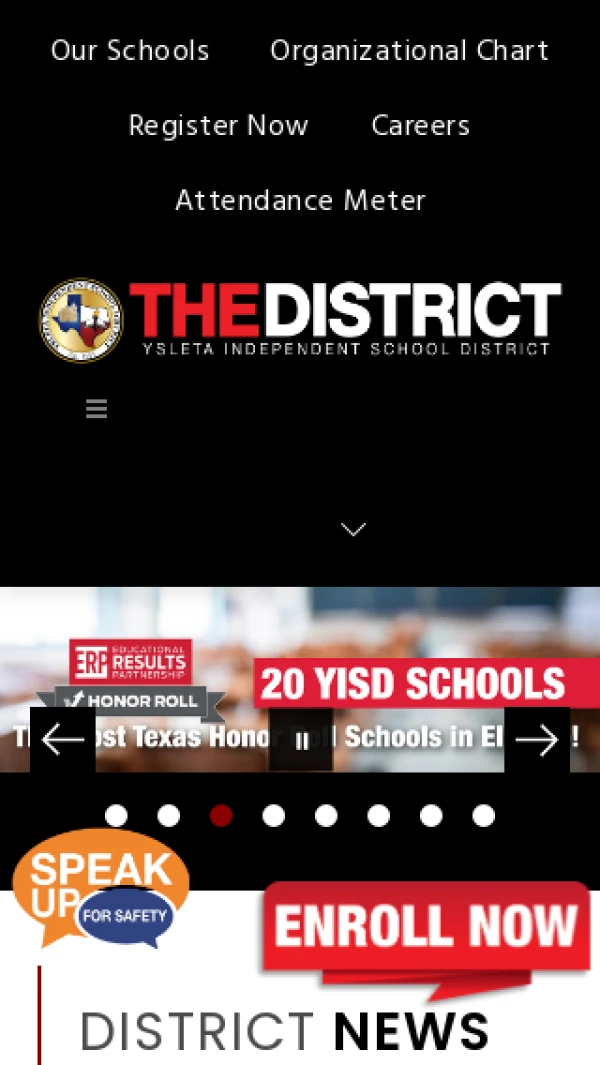The width and height of the screenshot is (600, 1065).
Task: Open the Careers page
Action: pyautogui.click(x=420, y=126)
